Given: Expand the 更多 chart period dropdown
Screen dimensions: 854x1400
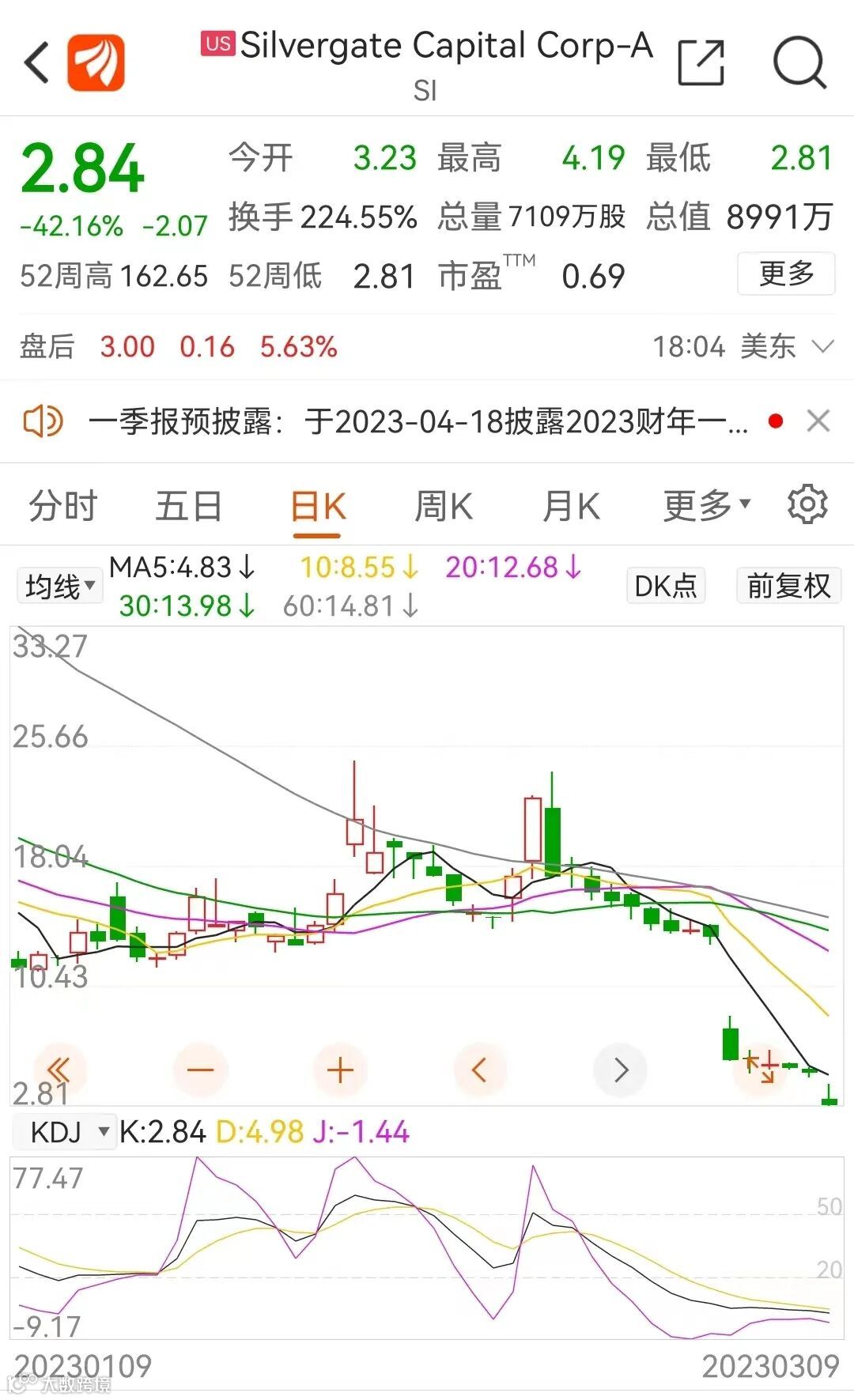Looking at the screenshot, I should (x=706, y=506).
